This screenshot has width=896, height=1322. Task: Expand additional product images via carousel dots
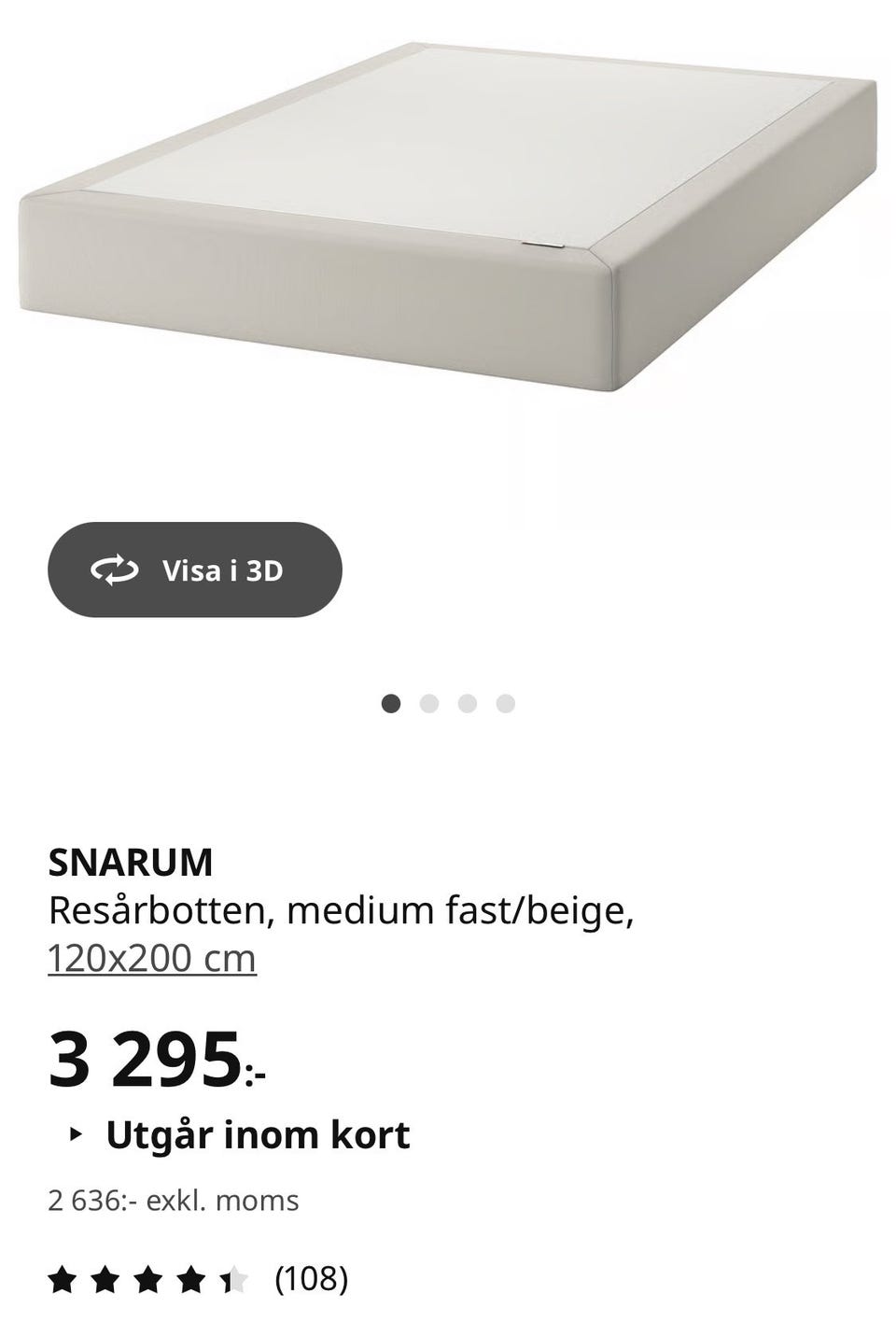[448, 702]
